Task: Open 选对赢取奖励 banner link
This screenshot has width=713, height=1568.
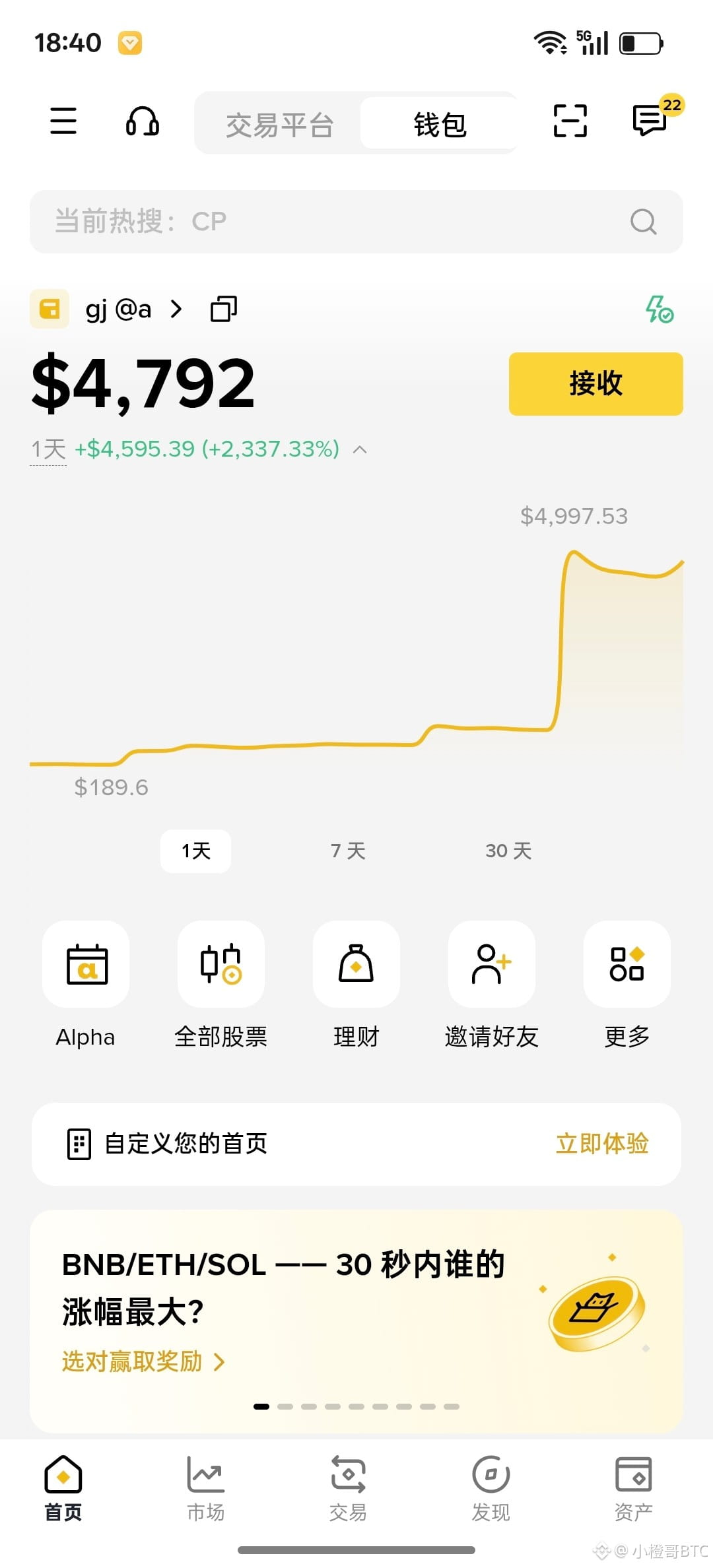Action: (144, 1361)
